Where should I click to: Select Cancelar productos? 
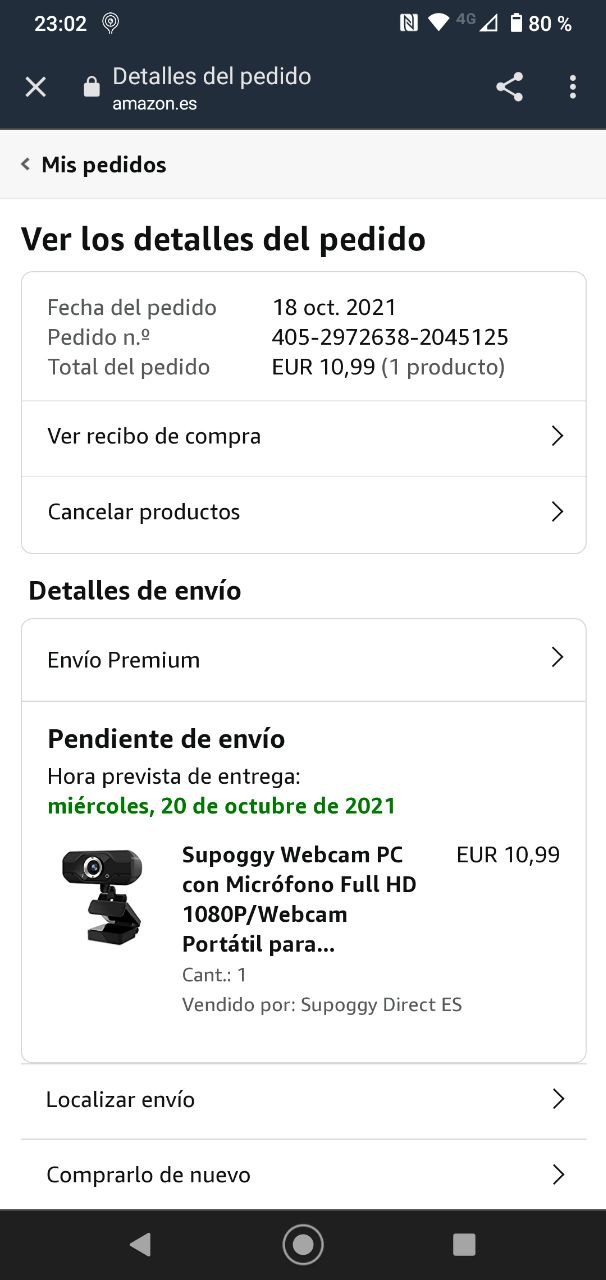coord(303,513)
